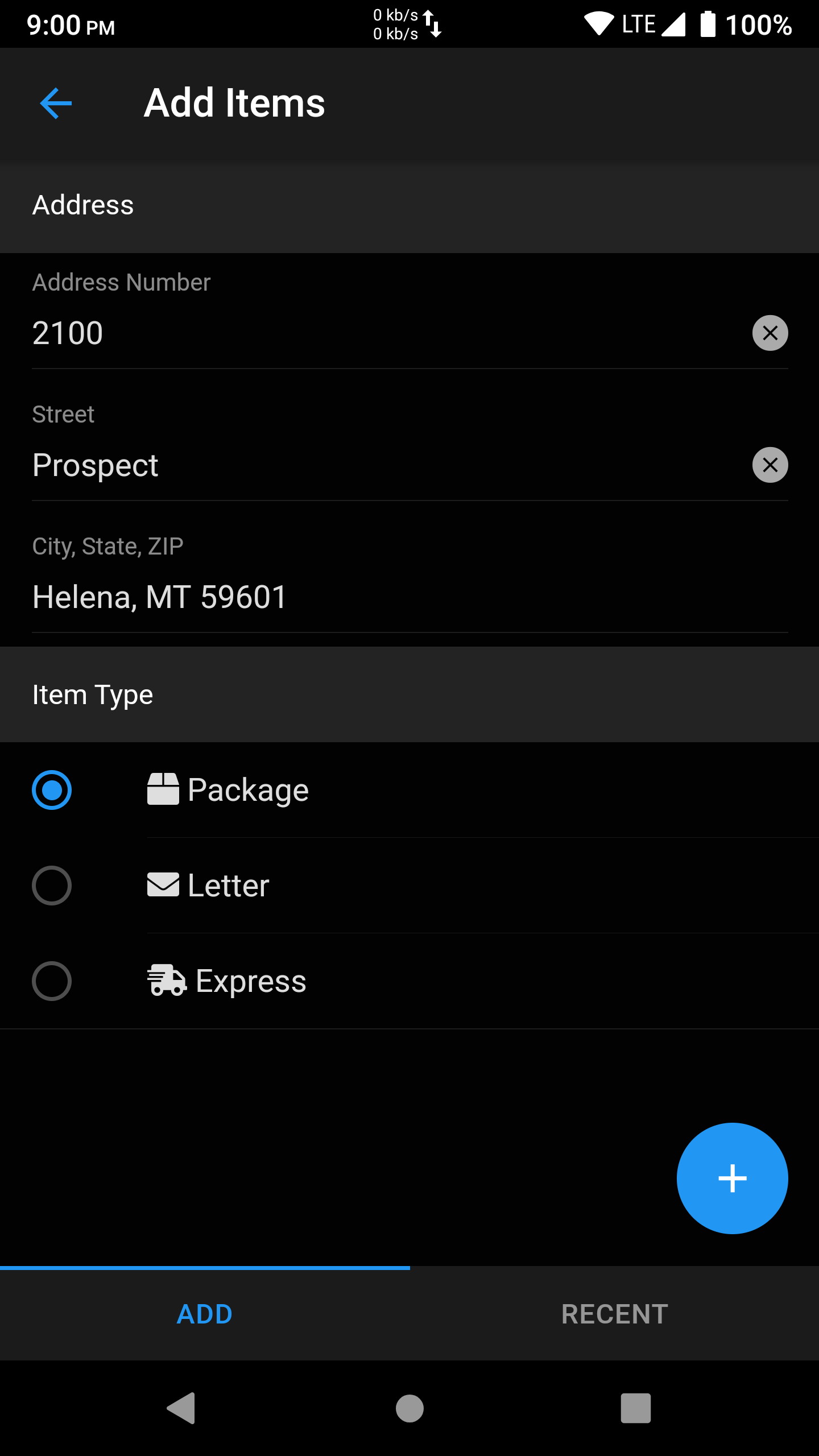Open the Add tab

click(x=205, y=1314)
